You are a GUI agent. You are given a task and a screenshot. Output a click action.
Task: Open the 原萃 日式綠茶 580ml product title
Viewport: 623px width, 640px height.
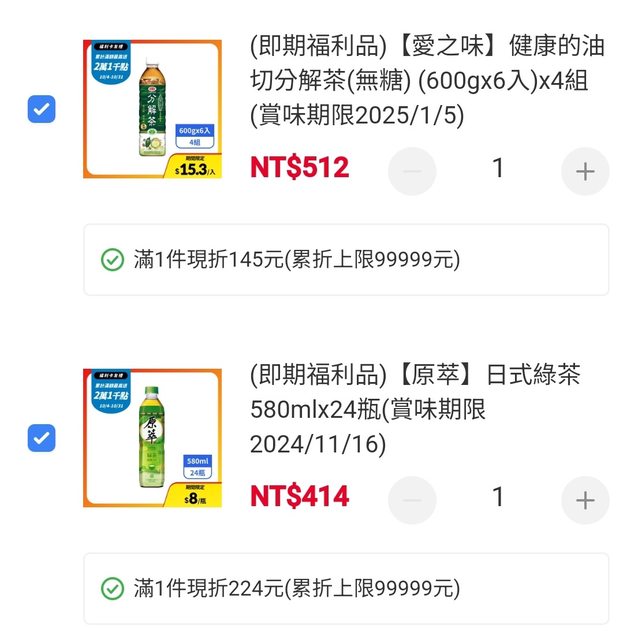pyautogui.click(x=415, y=409)
